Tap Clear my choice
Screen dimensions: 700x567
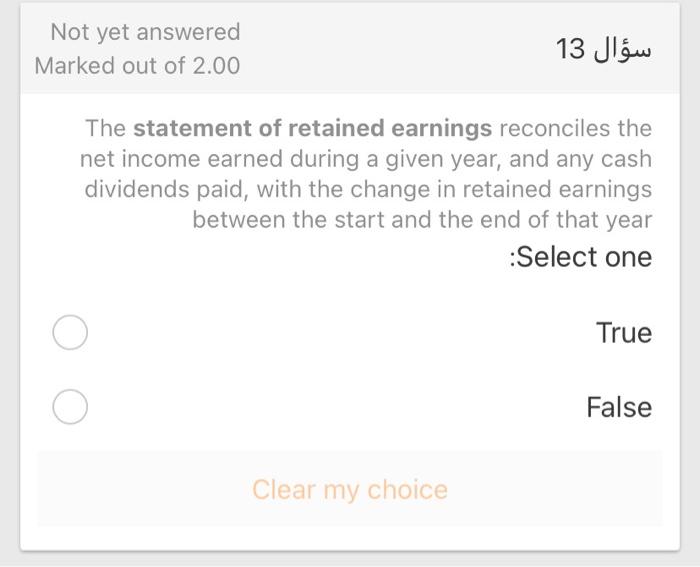click(349, 489)
